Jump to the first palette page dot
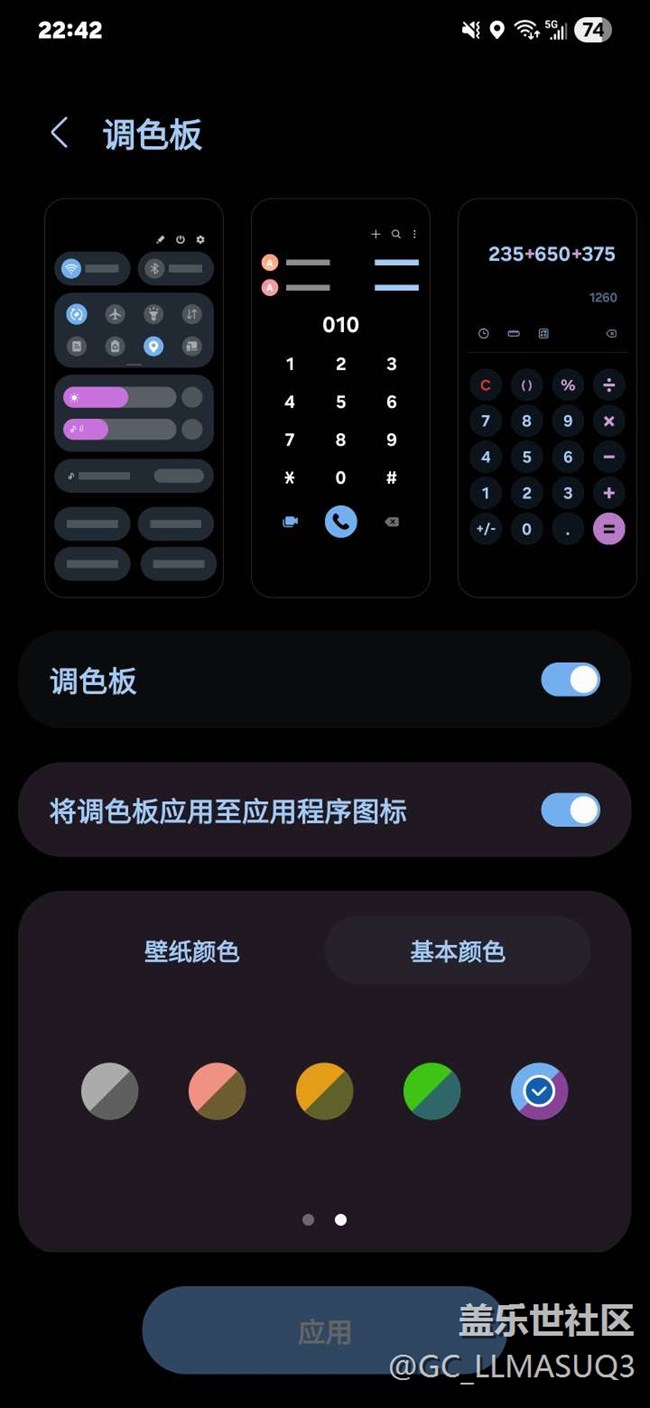This screenshot has width=650, height=1408. 308,1220
